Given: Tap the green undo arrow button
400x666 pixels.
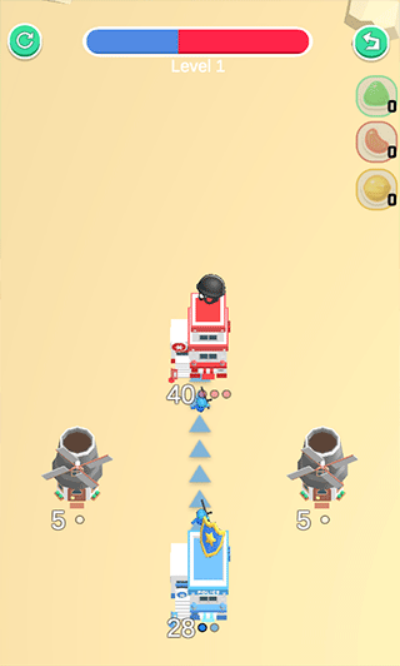Looking at the screenshot, I should coord(371,42).
